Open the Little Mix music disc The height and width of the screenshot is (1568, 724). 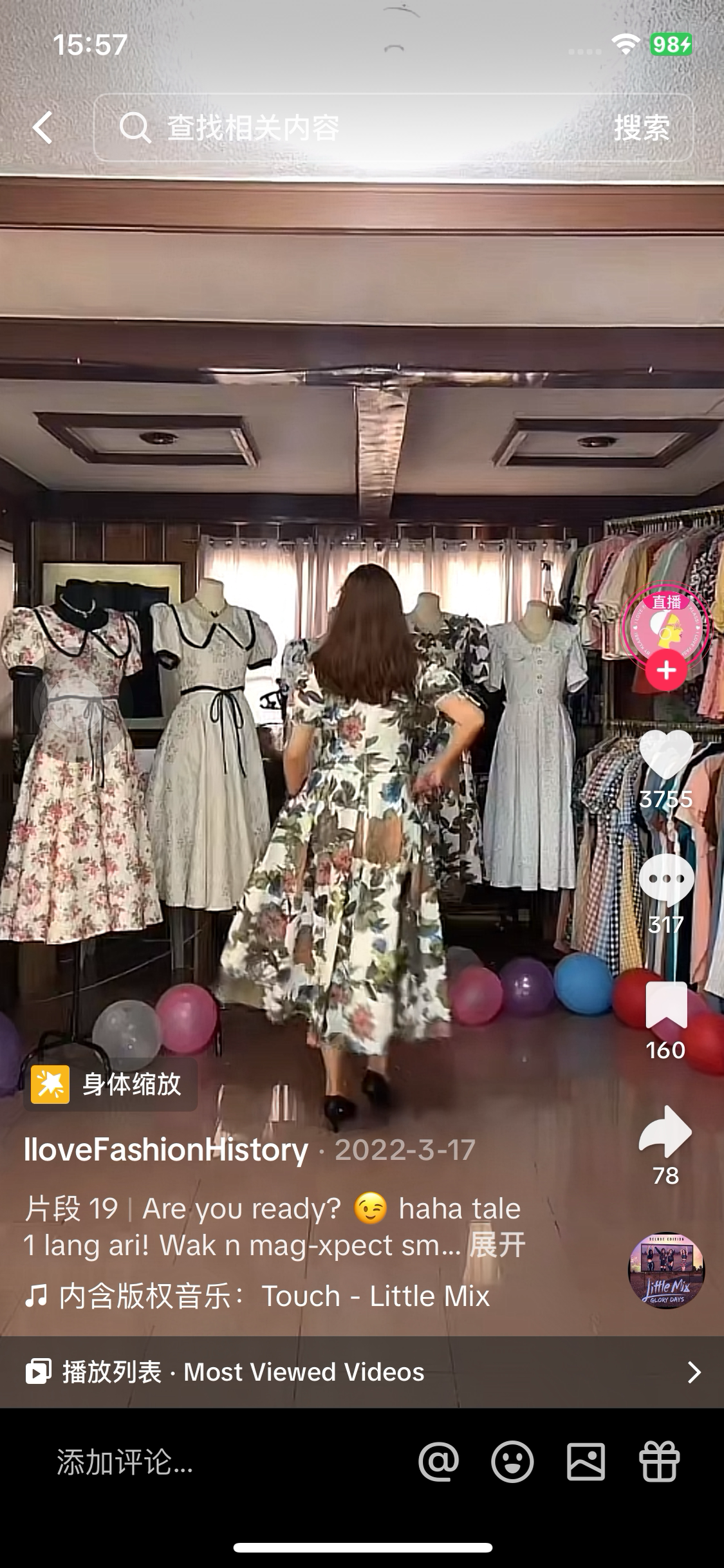coord(666,1271)
